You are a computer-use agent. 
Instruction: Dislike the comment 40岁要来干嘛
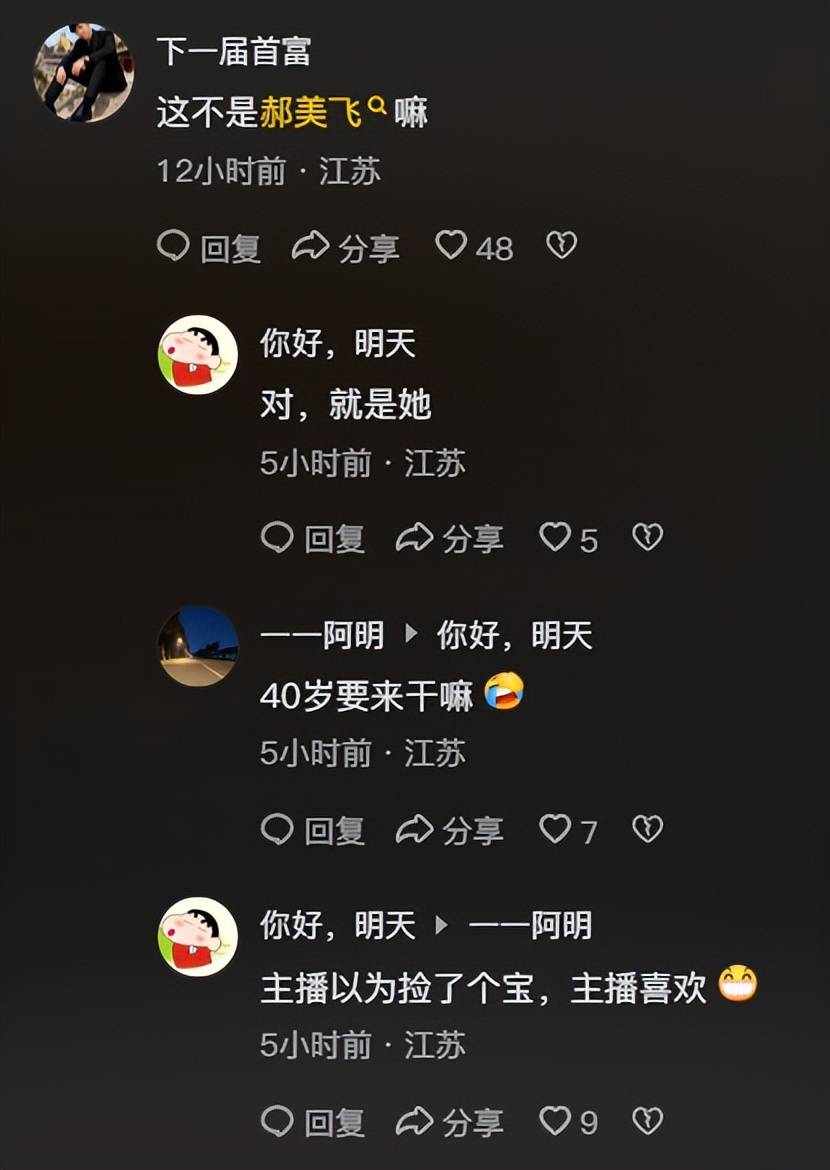click(647, 829)
